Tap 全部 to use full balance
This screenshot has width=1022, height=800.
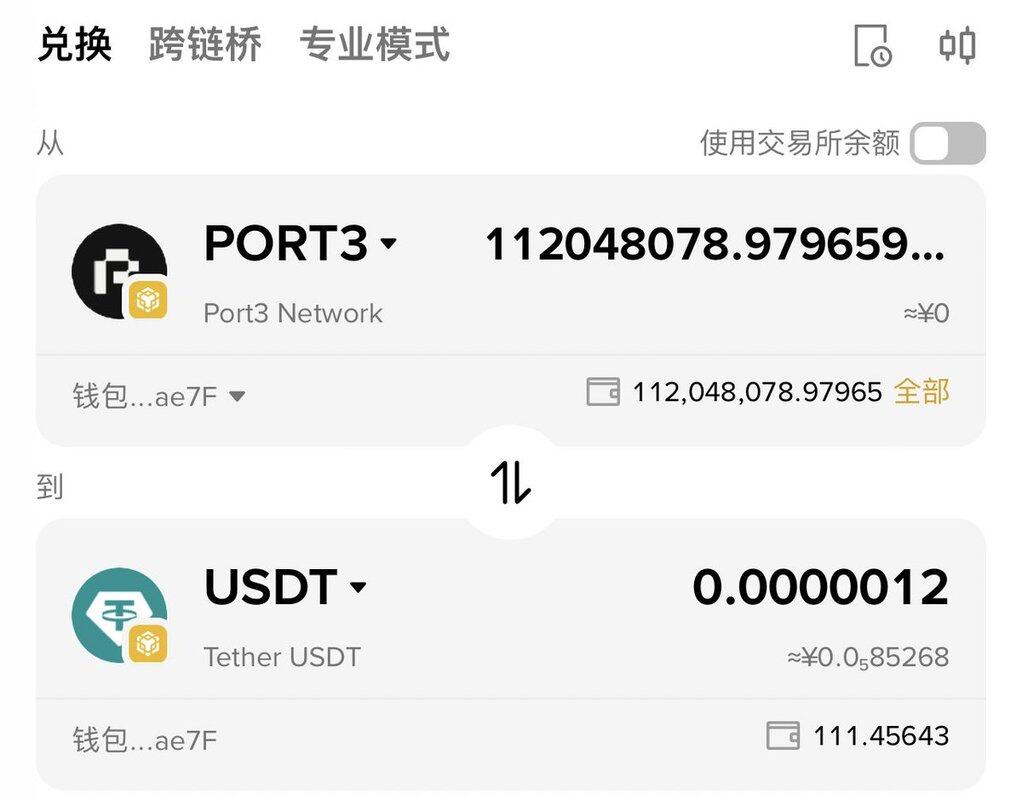click(x=921, y=392)
